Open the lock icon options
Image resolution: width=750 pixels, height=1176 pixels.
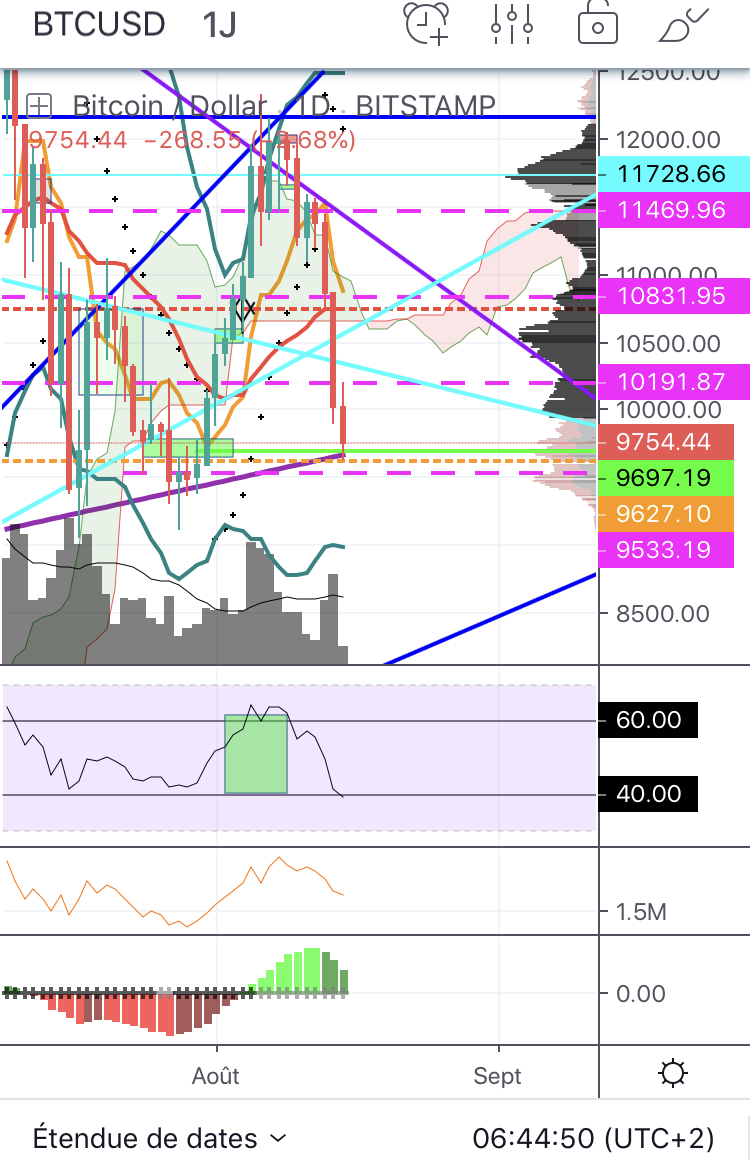[x=598, y=24]
